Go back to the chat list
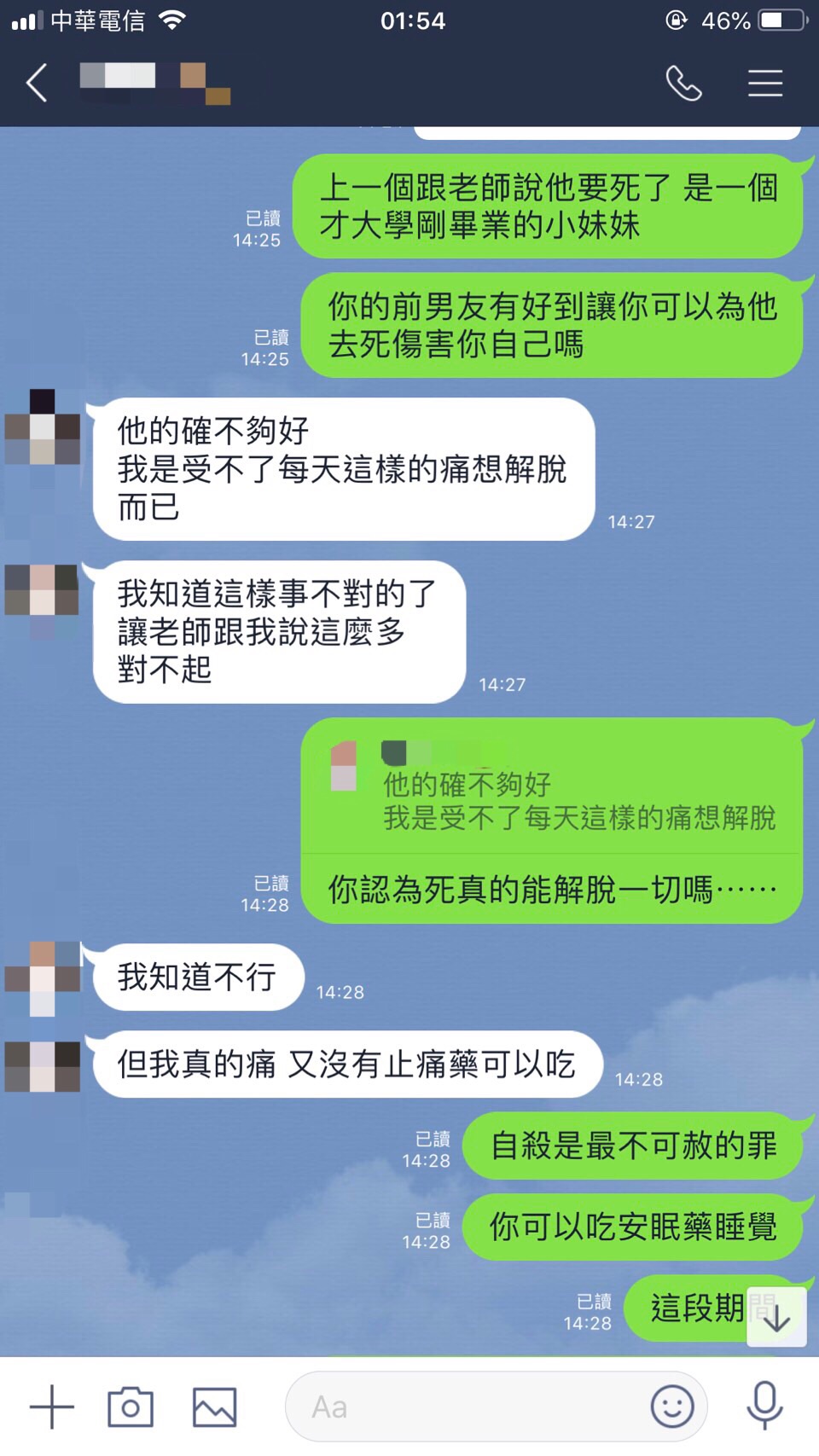 pyautogui.click(x=37, y=83)
